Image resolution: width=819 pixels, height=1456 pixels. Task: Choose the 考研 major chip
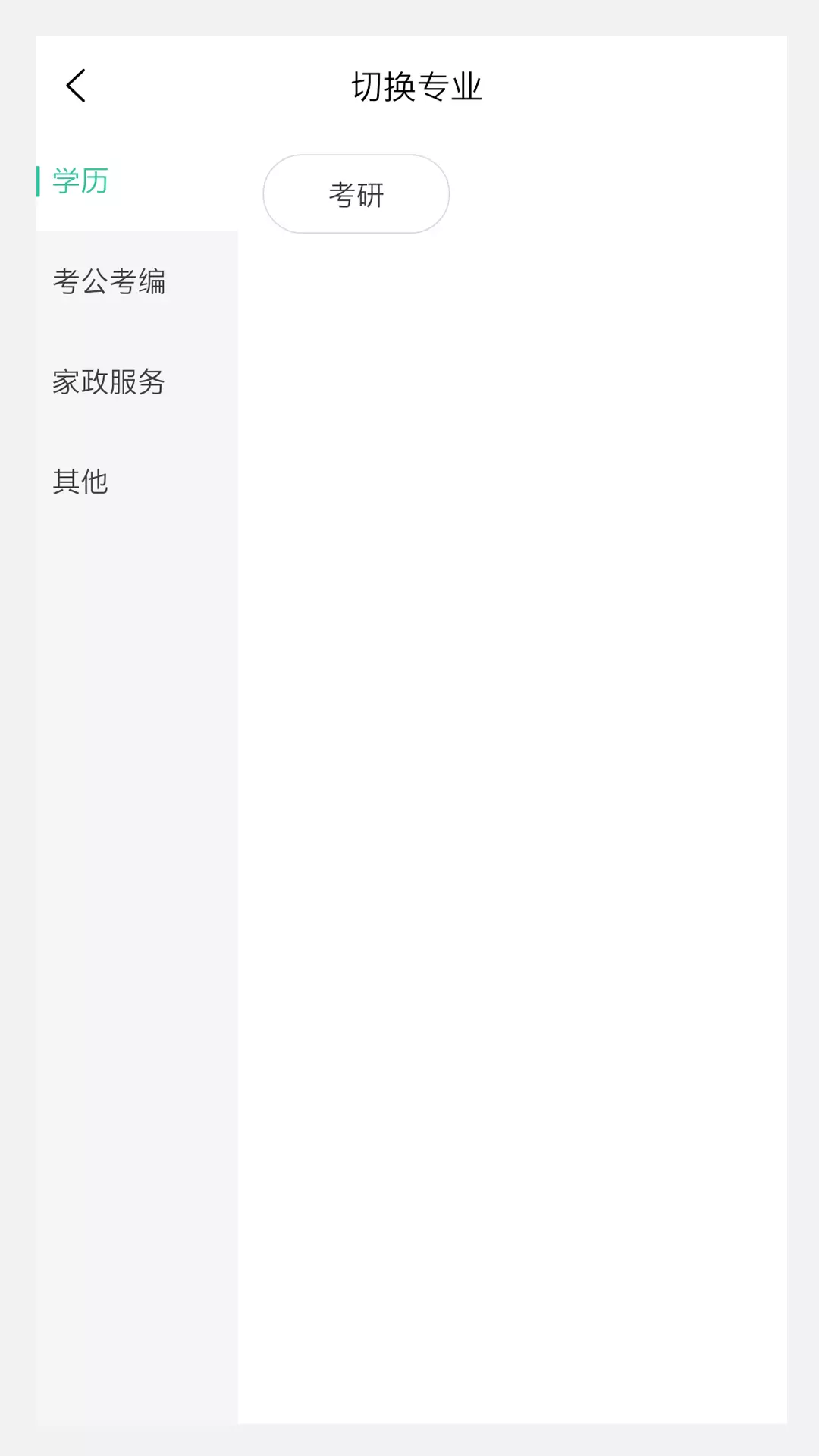[356, 194]
